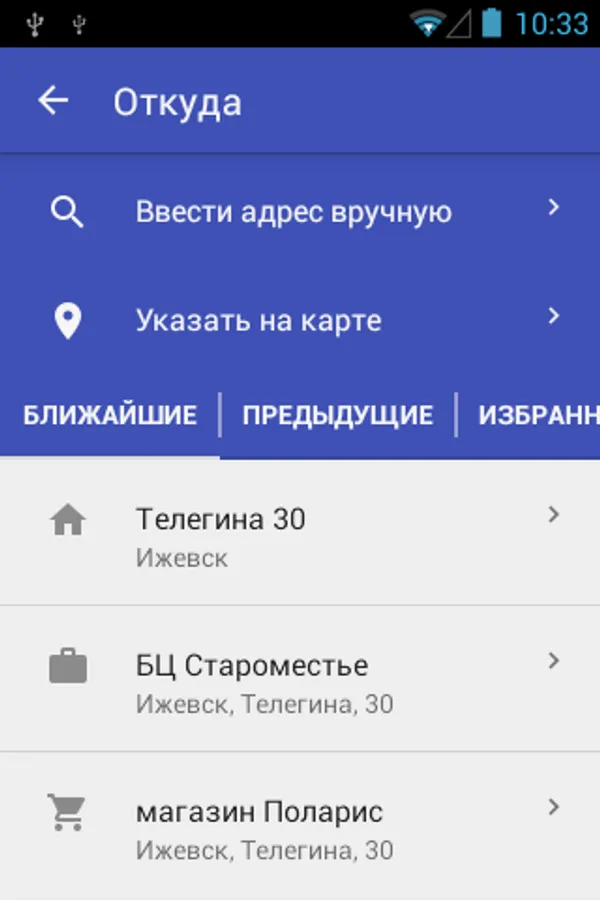Open 'Ввести адрес вручную' address search
The image size is (600, 900).
pos(300,211)
